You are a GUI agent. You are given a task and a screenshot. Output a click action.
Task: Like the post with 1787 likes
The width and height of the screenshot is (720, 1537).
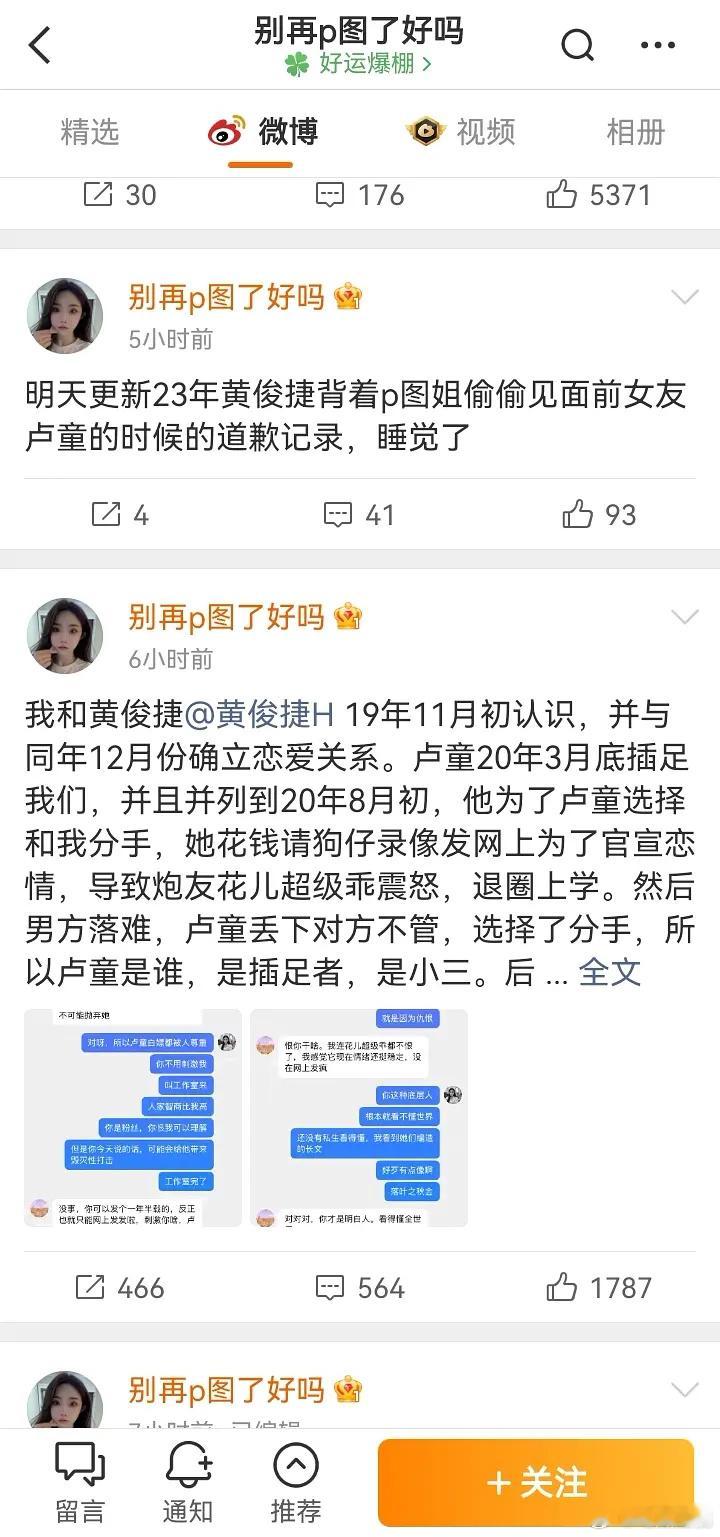[598, 1287]
